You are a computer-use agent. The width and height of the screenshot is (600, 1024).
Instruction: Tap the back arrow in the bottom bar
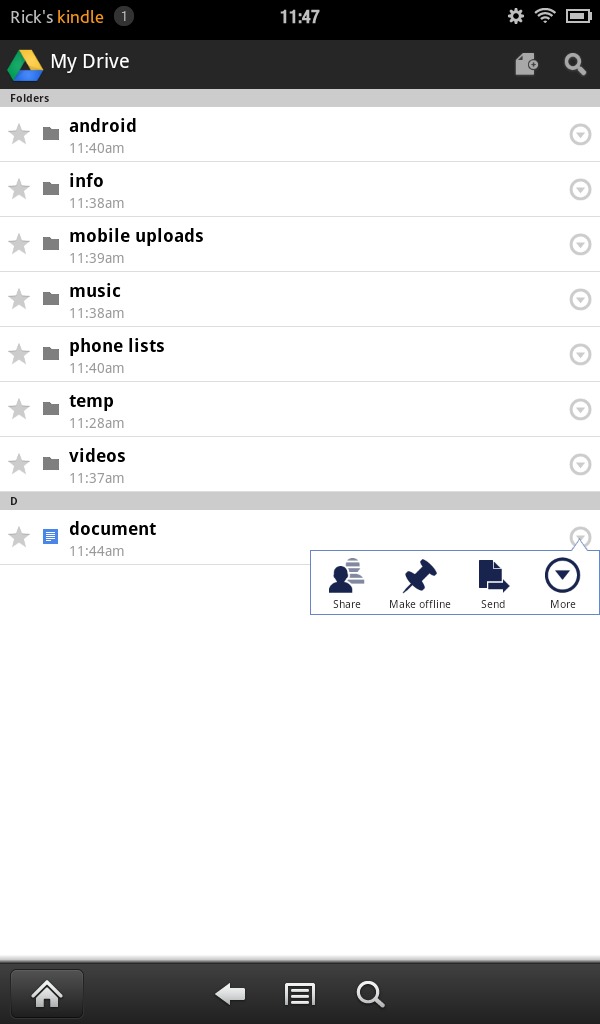coord(230,995)
